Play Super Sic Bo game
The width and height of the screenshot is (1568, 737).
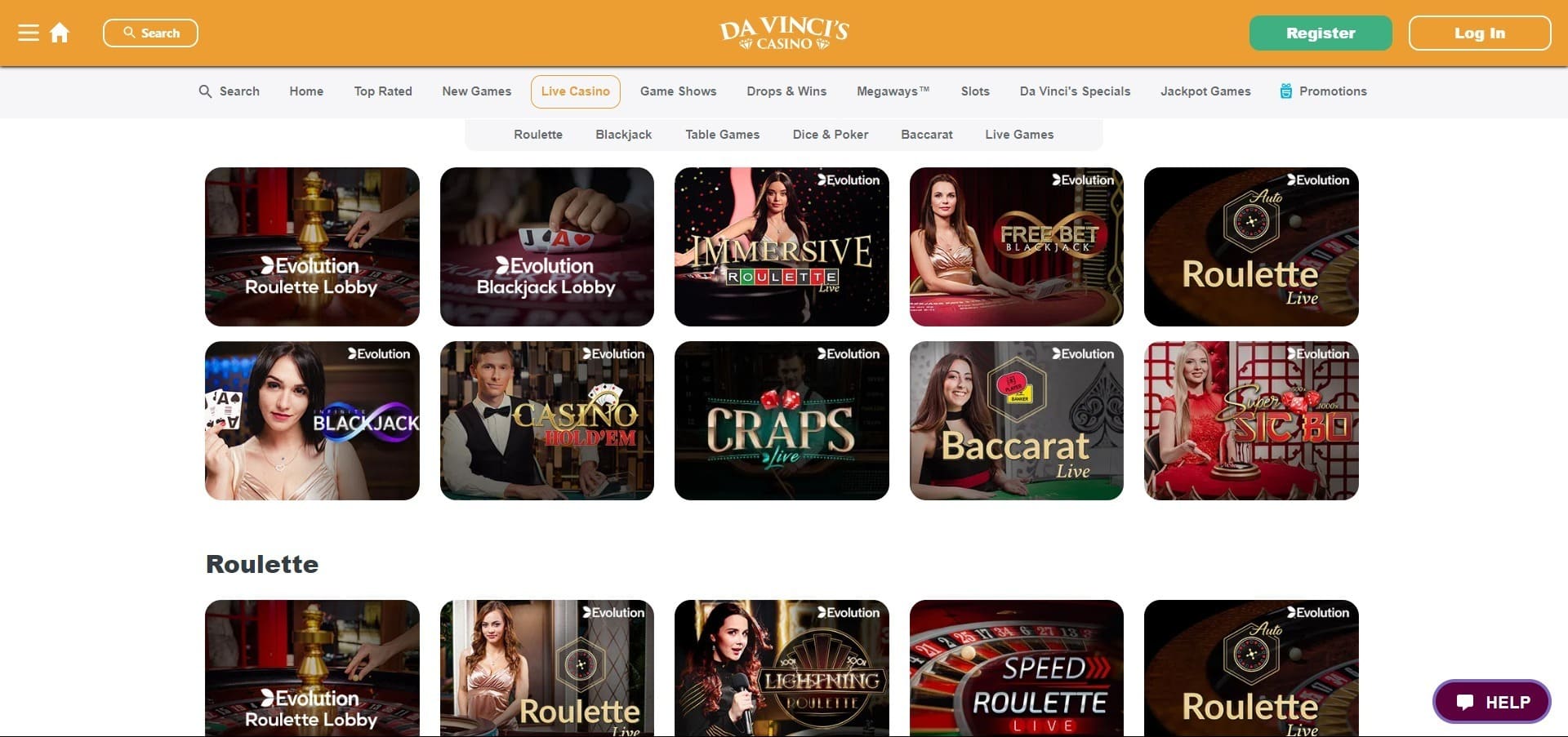(x=1250, y=420)
